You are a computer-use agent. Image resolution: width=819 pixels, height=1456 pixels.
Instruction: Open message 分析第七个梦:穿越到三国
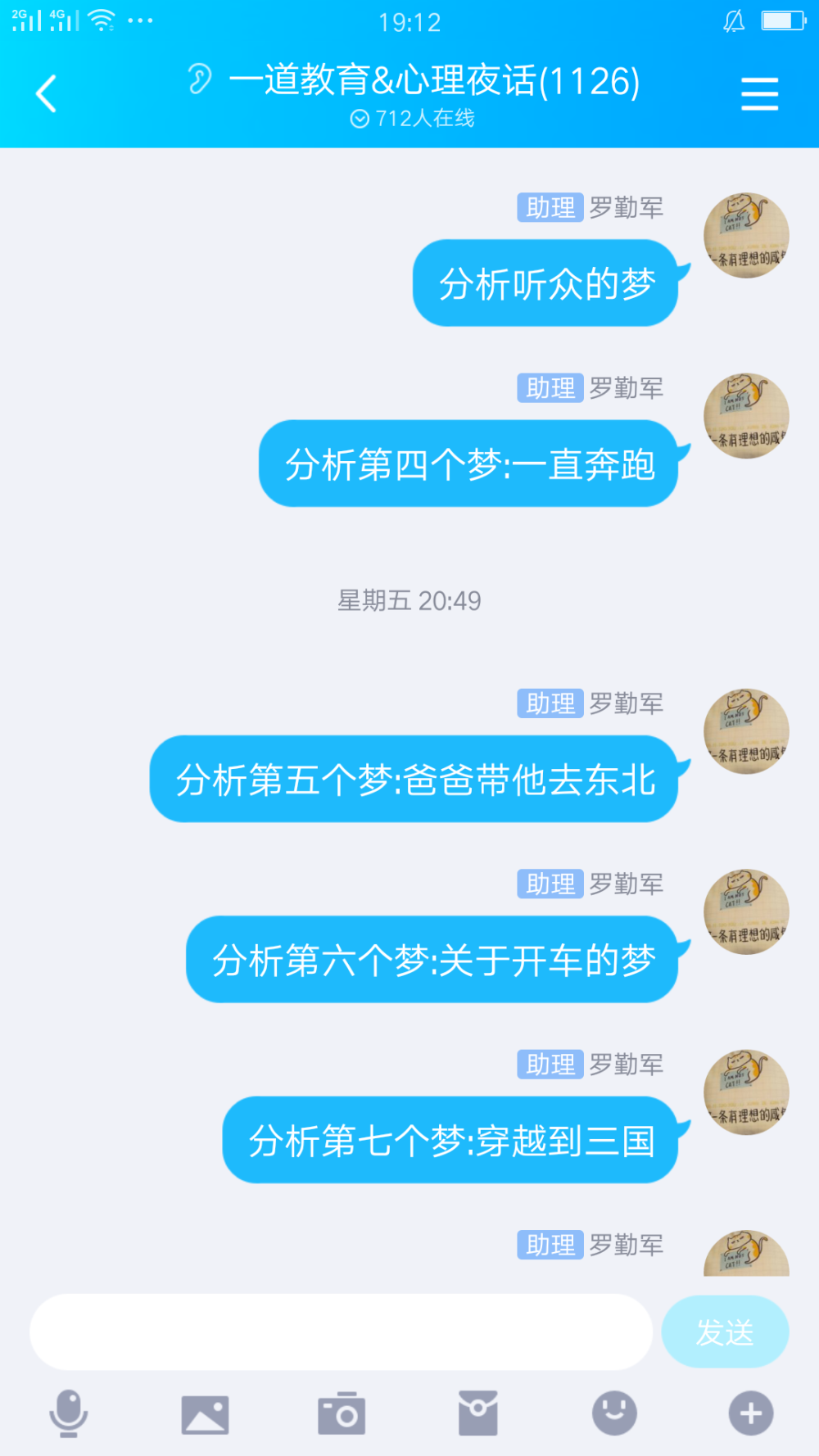pos(450,1140)
